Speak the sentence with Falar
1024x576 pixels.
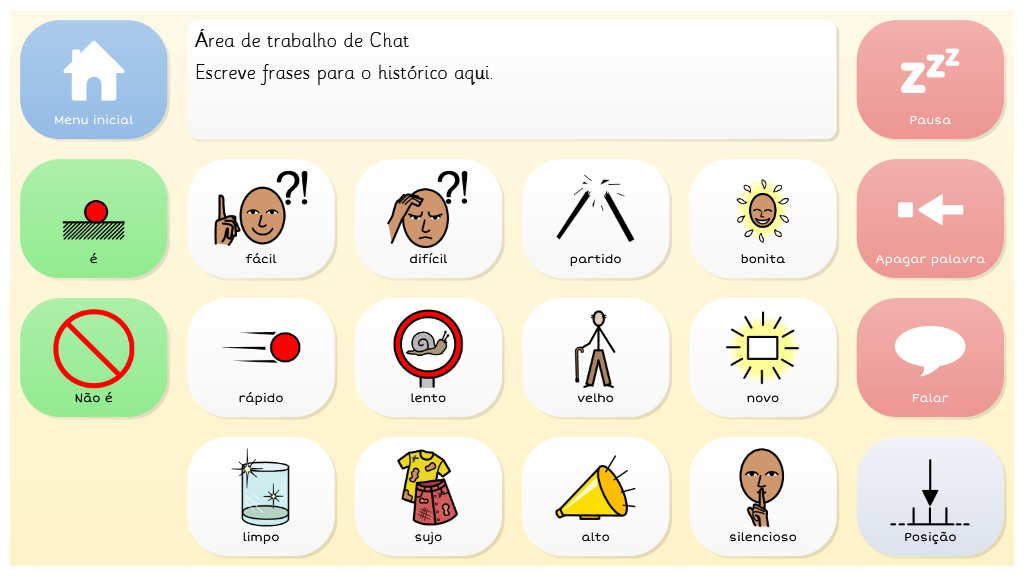[x=930, y=357]
